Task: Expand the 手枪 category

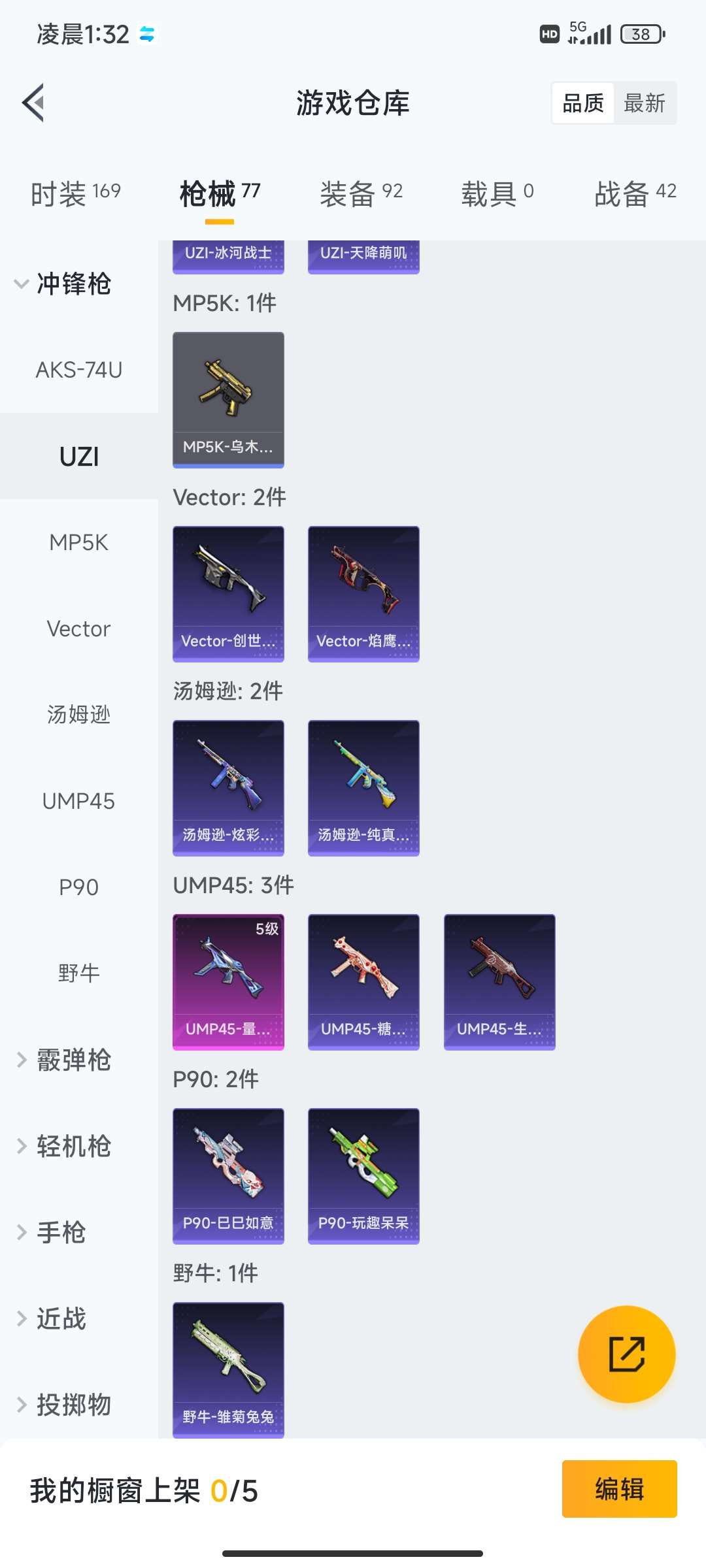Action: pos(61,1232)
